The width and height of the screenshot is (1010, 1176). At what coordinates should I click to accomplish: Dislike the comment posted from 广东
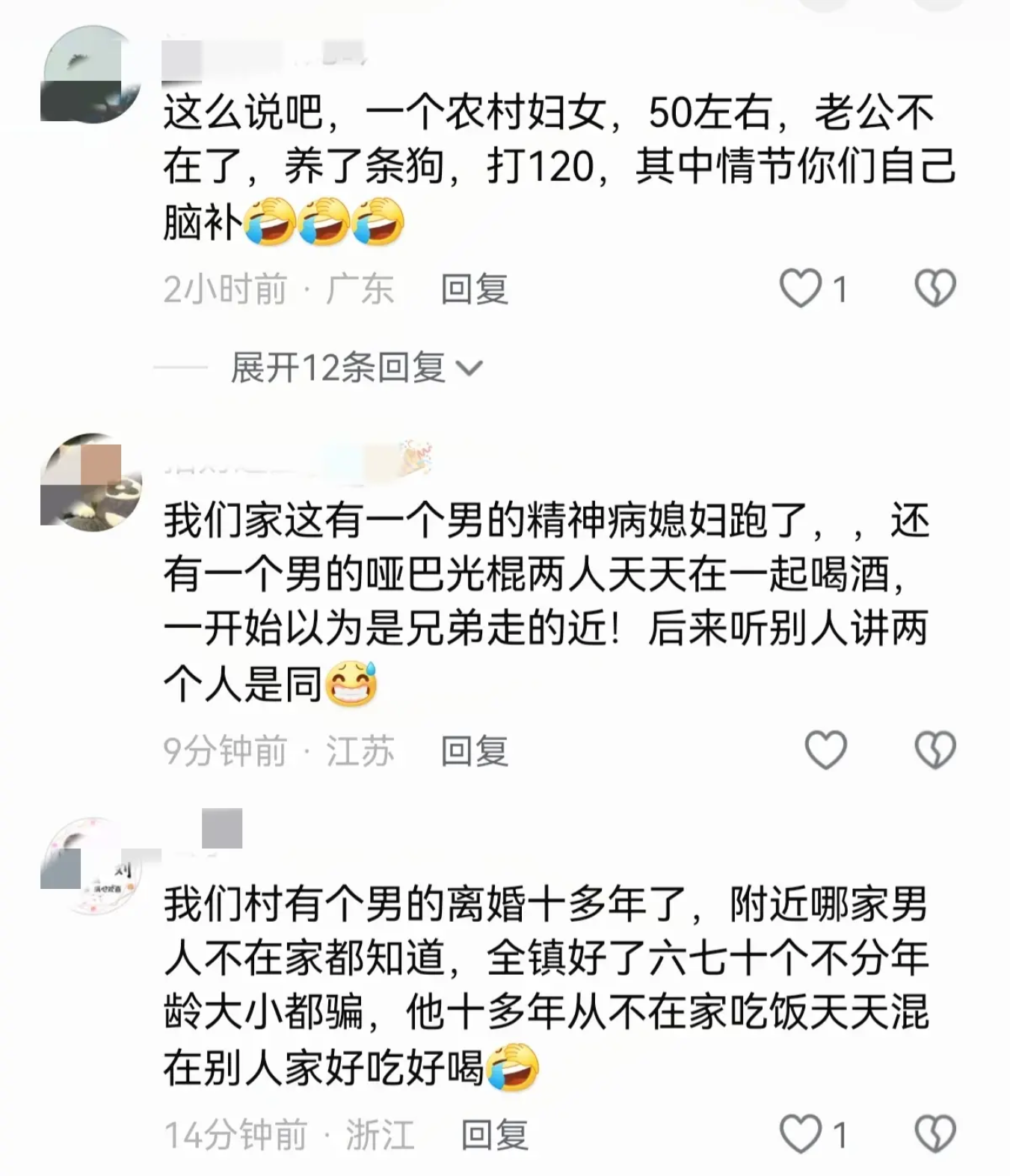935,289
